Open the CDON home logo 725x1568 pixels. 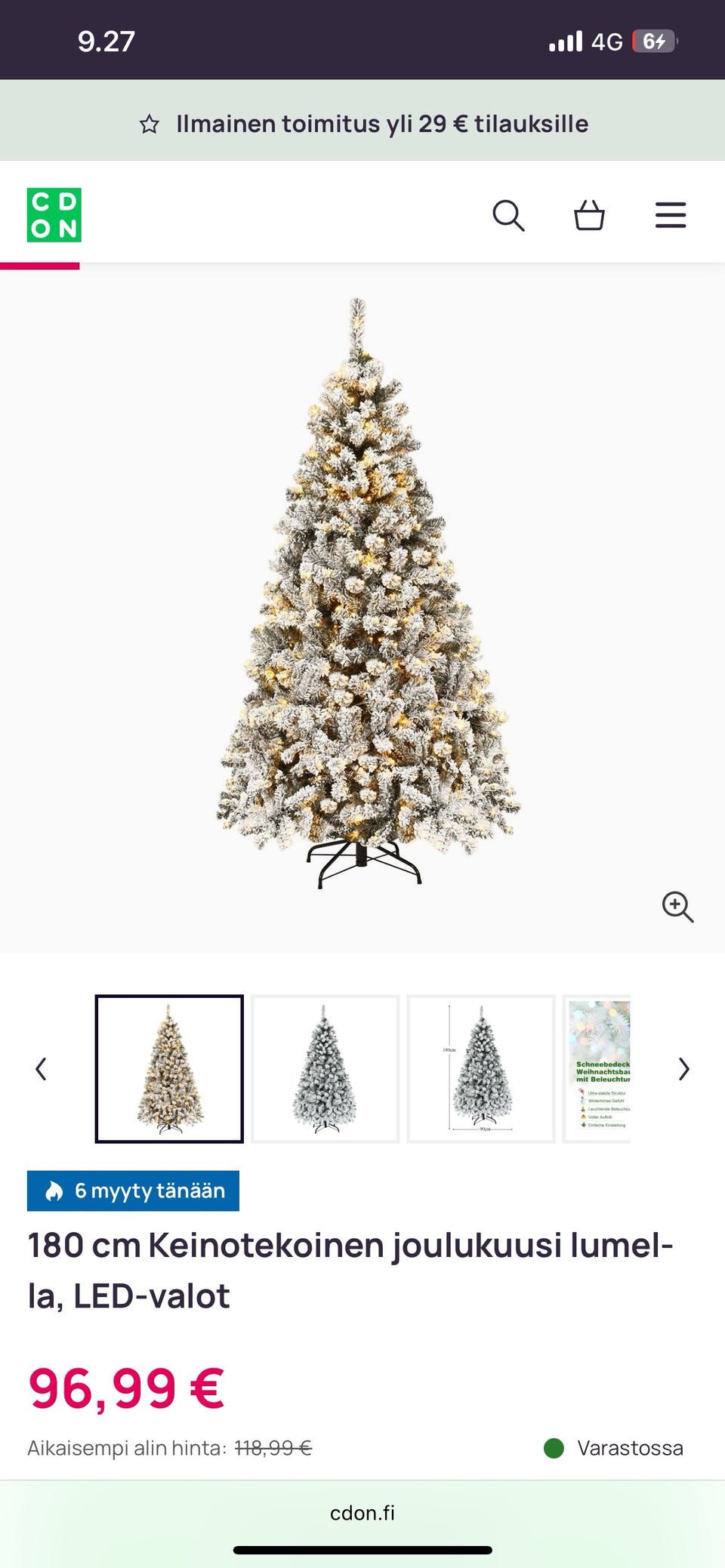[x=54, y=215]
